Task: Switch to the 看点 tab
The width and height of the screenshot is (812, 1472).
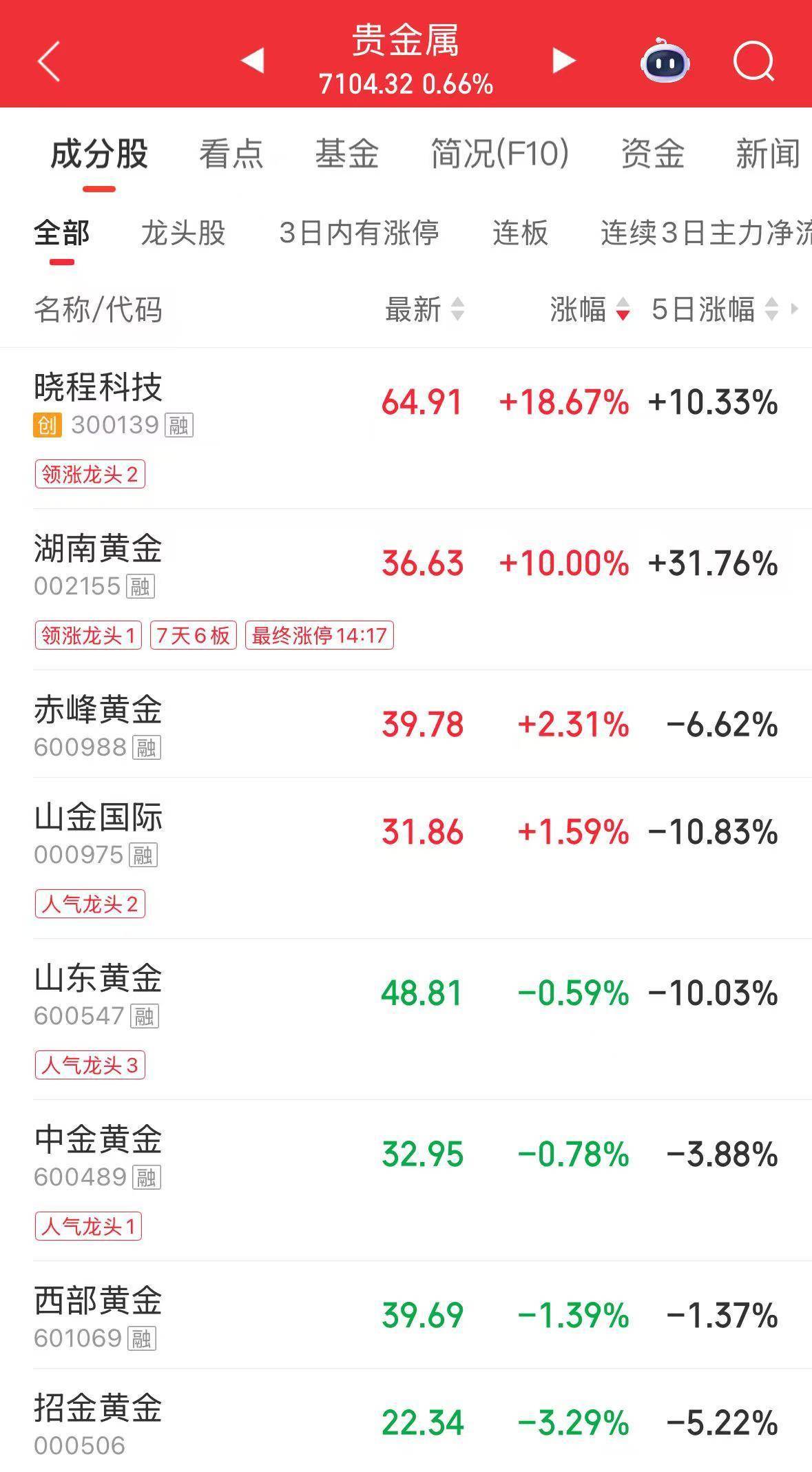Action: [x=231, y=154]
